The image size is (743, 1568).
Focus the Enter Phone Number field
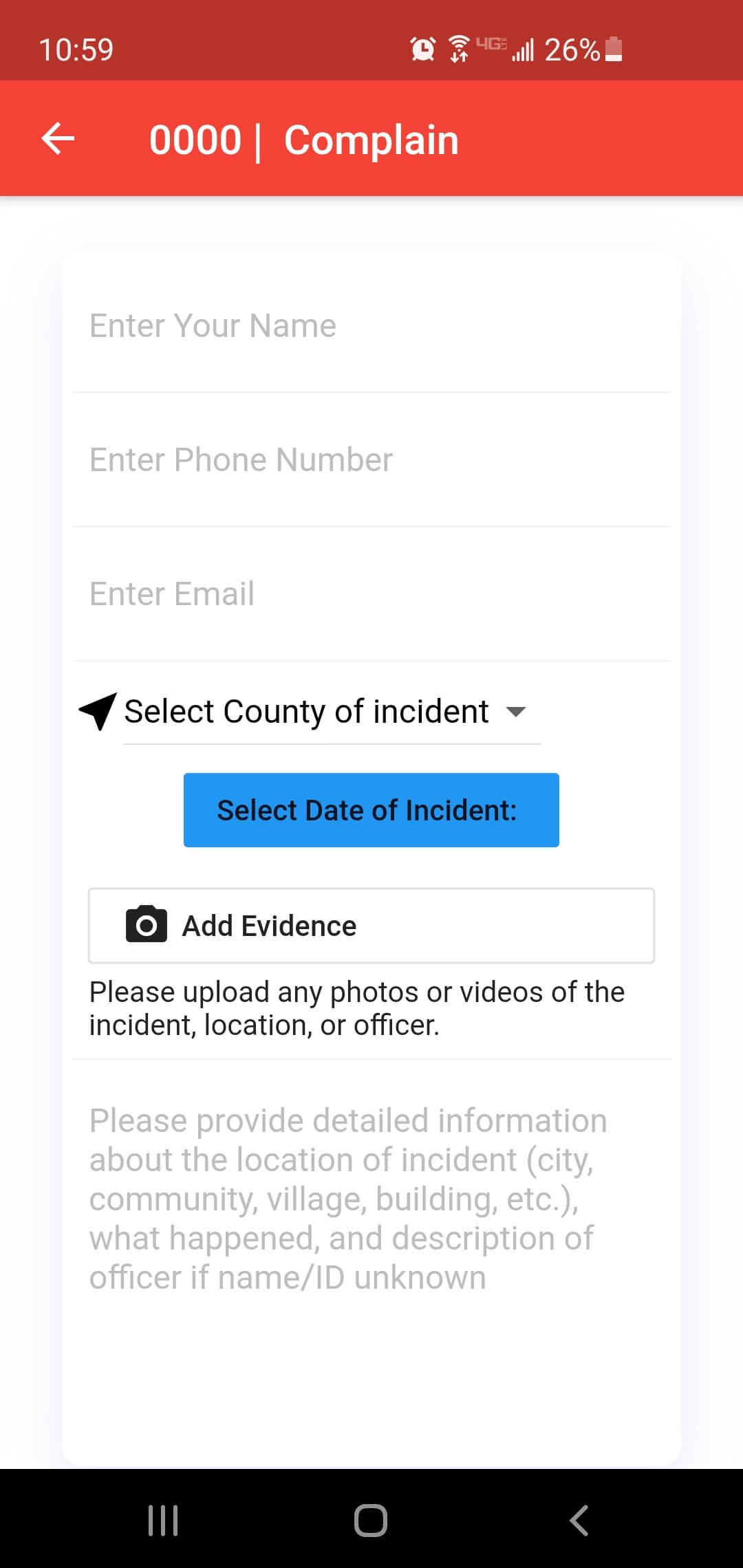[x=371, y=460]
